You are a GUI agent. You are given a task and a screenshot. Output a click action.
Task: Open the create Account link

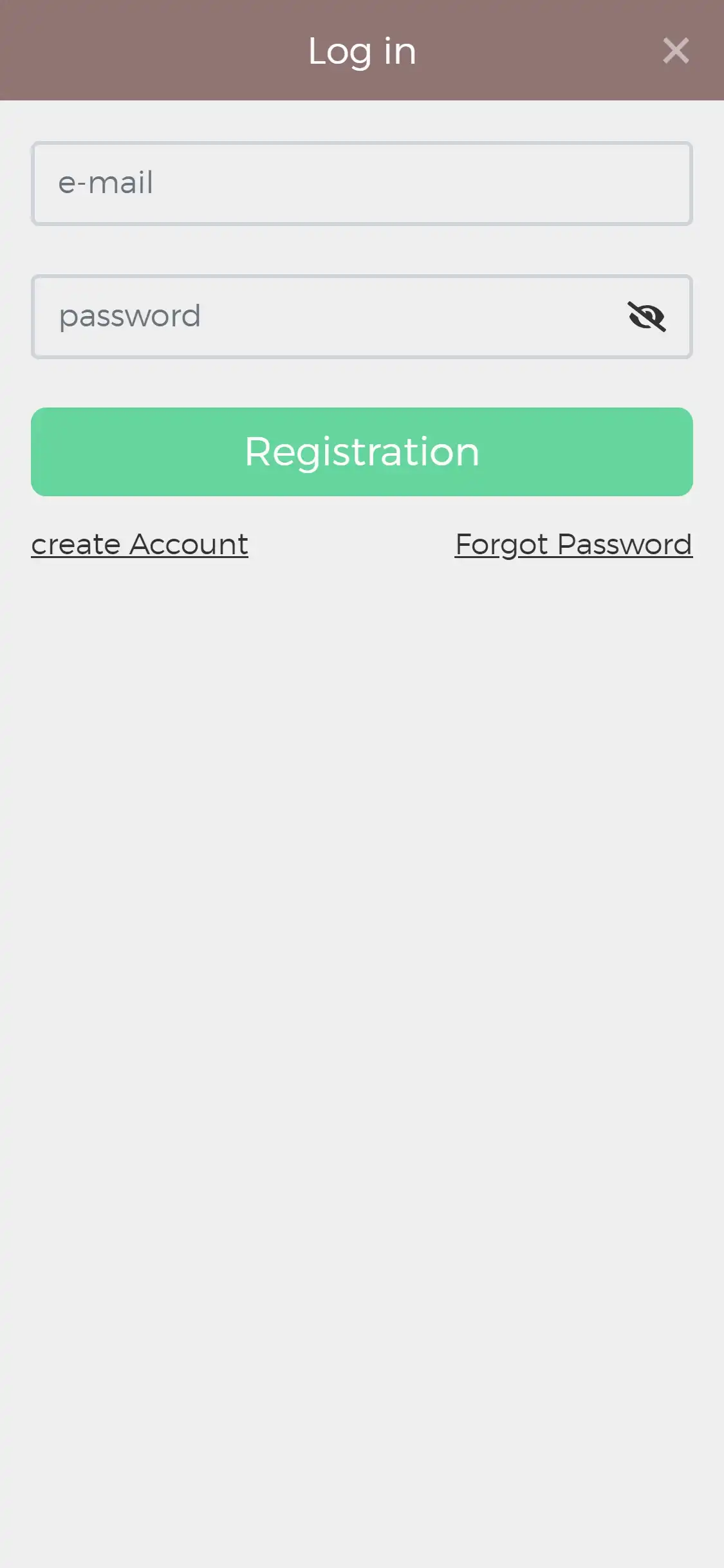(140, 545)
